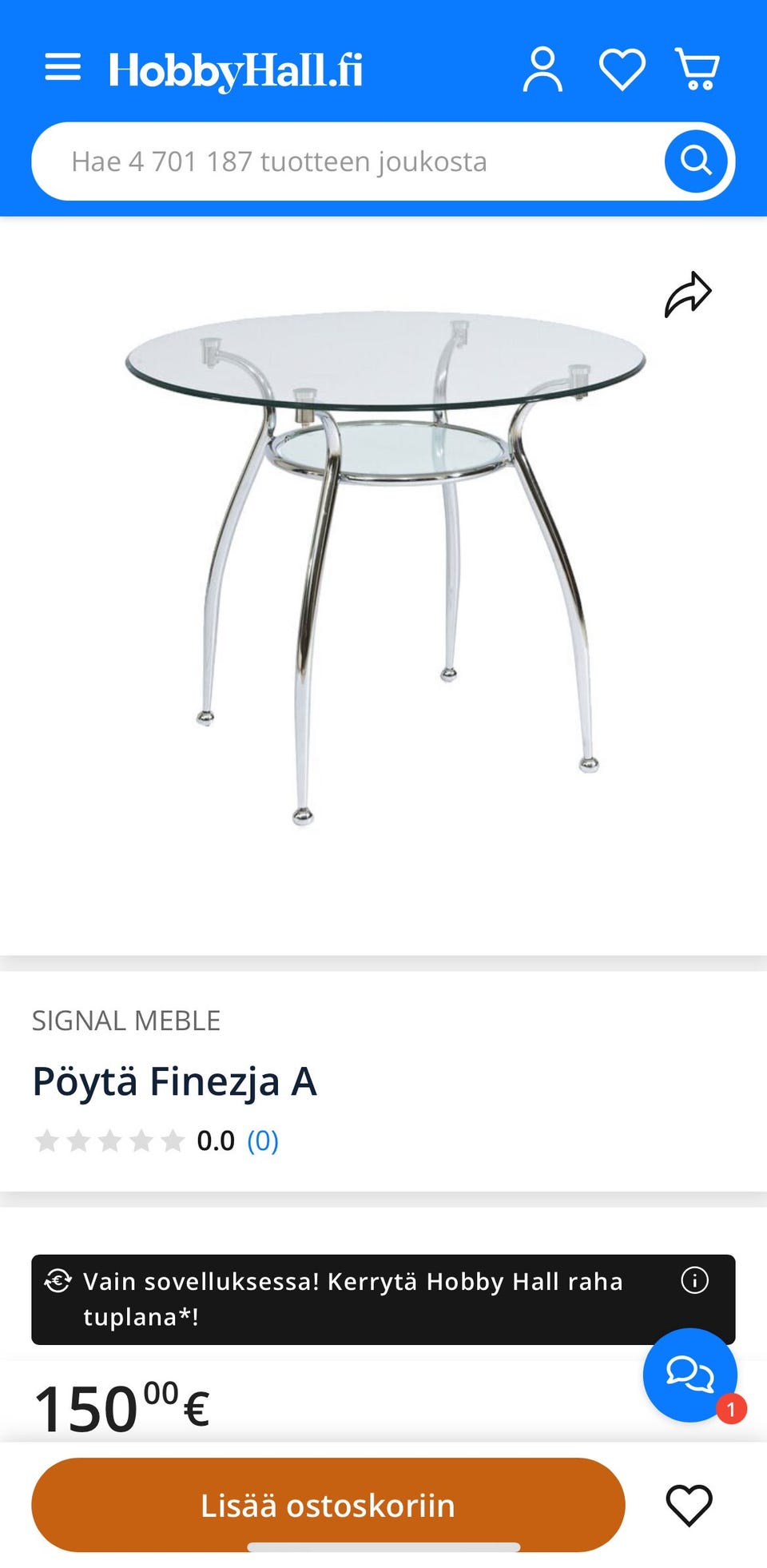Go to HobbyHall.fi home via logo
The image size is (767, 1568).
tap(236, 70)
